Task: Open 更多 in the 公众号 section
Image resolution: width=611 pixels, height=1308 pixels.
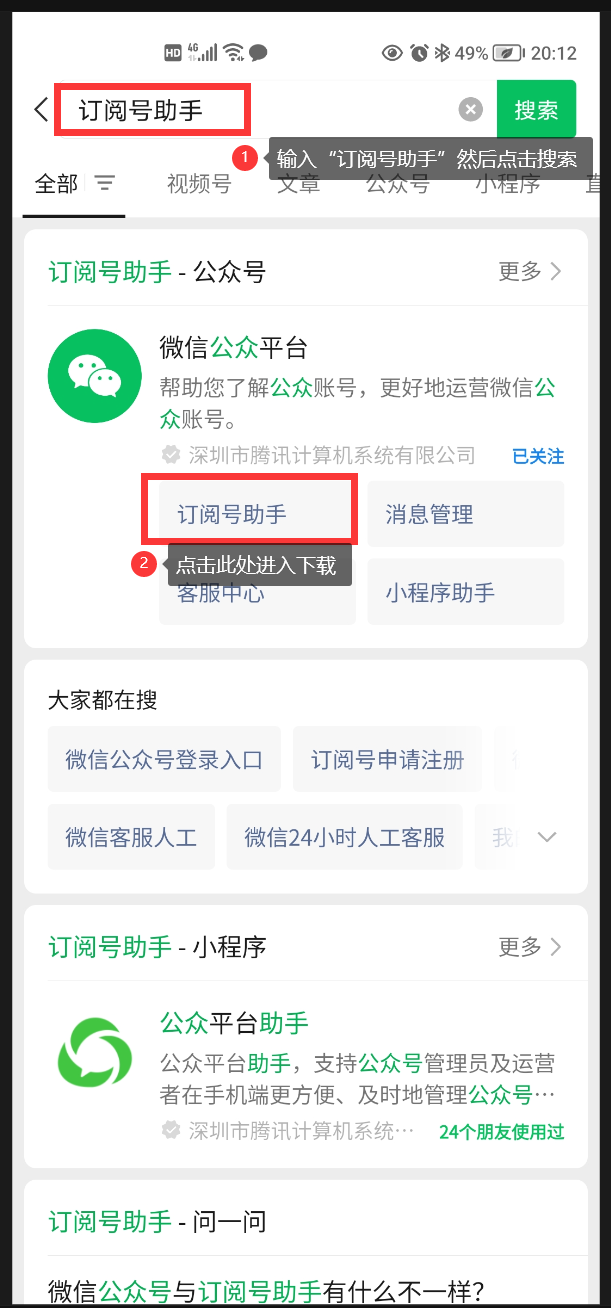Action: pyautogui.click(x=530, y=271)
